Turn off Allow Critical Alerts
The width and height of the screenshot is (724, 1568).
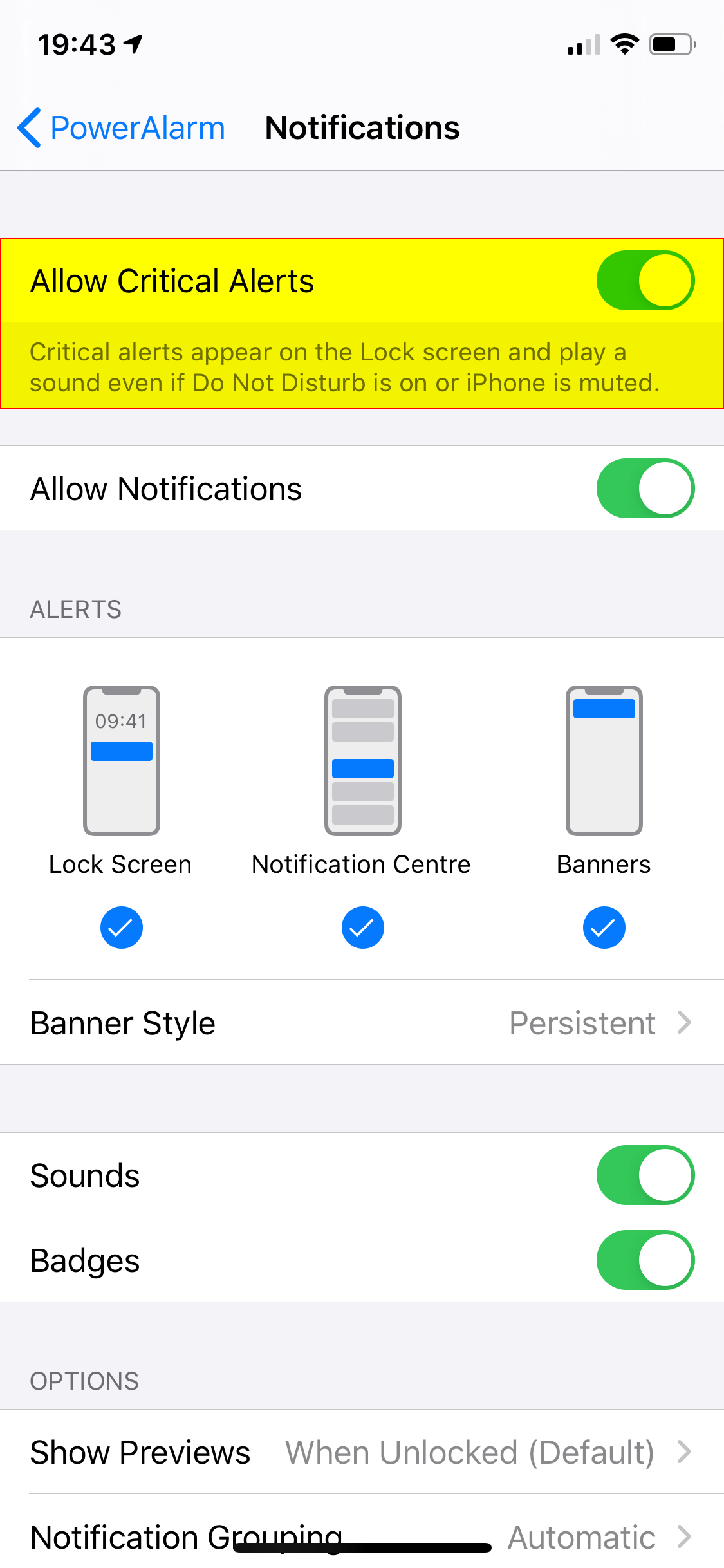[645, 281]
